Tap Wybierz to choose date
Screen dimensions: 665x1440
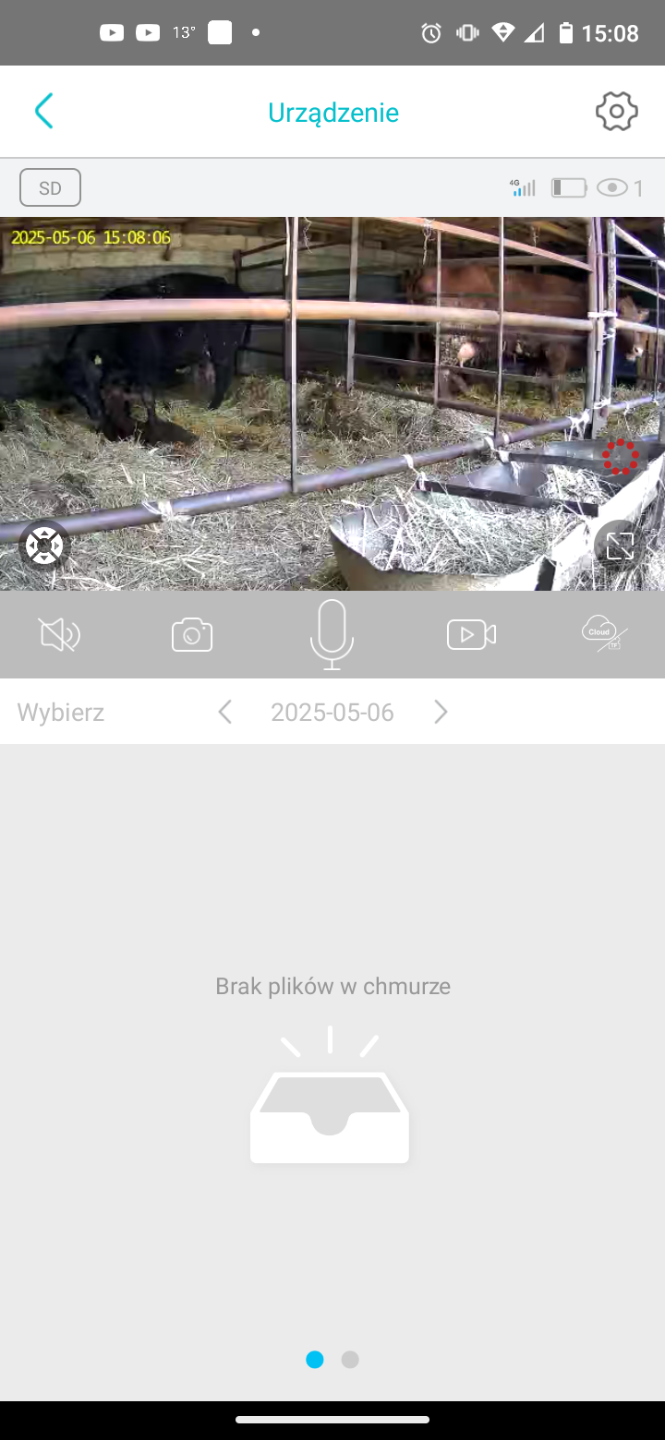61,713
